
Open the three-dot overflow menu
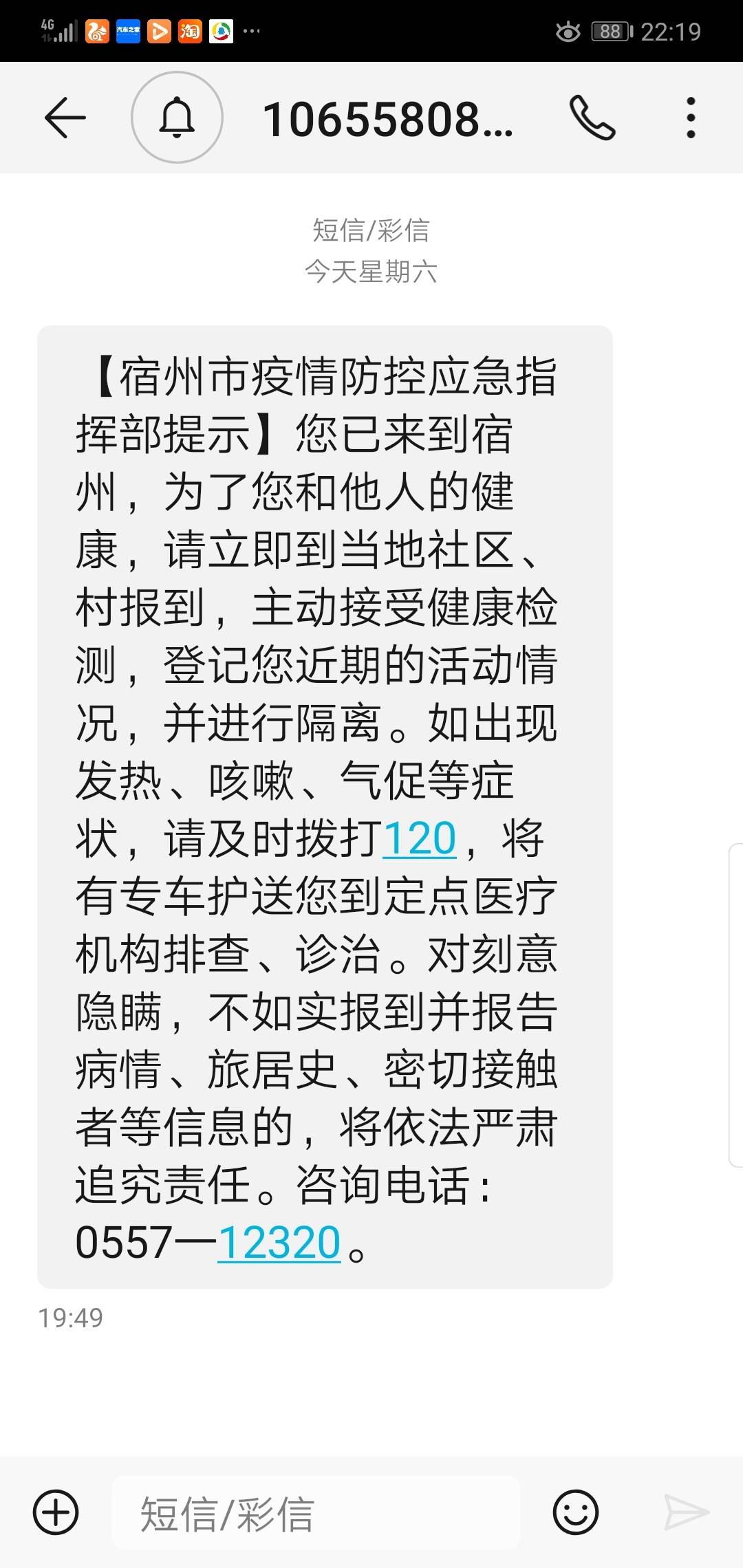point(691,118)
